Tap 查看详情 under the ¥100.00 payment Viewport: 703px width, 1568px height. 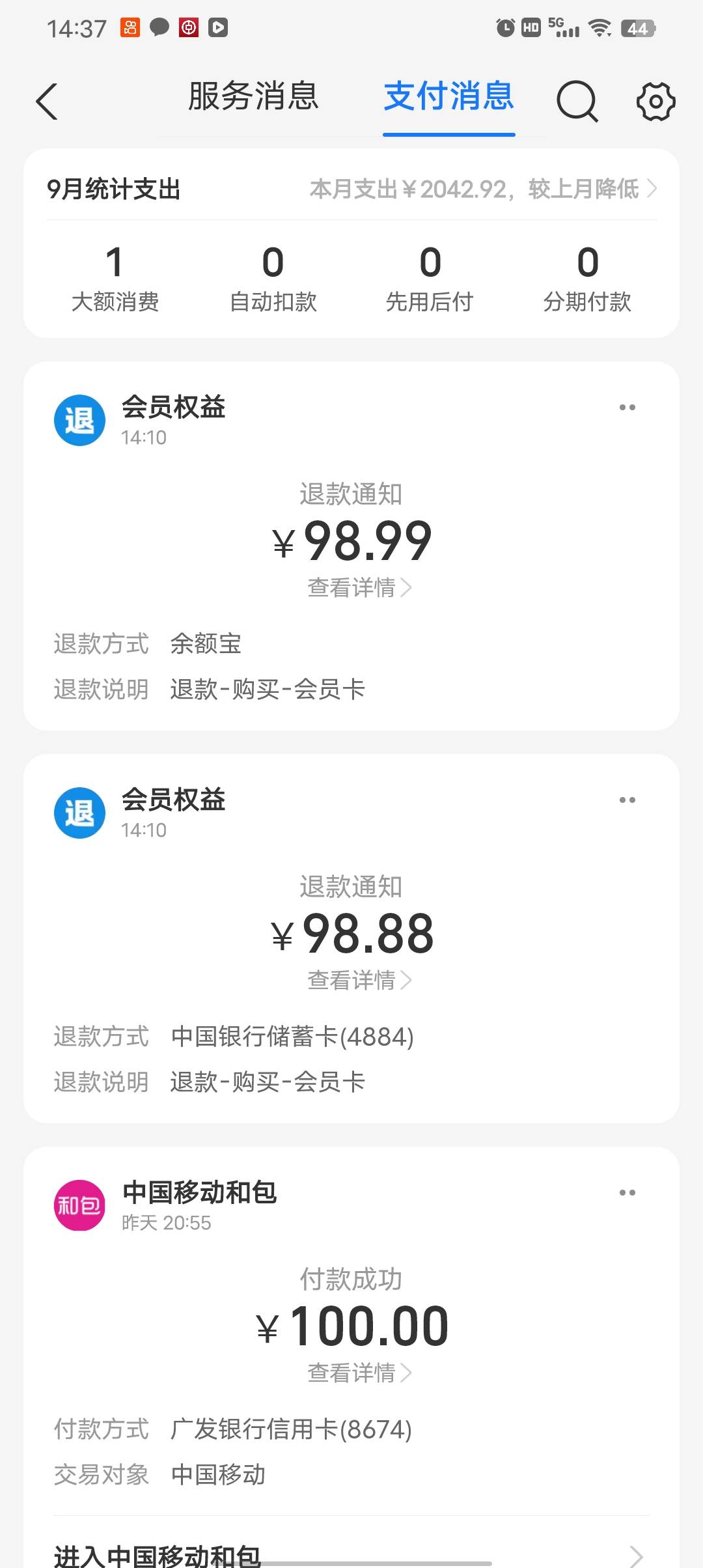coord(359,1373)
